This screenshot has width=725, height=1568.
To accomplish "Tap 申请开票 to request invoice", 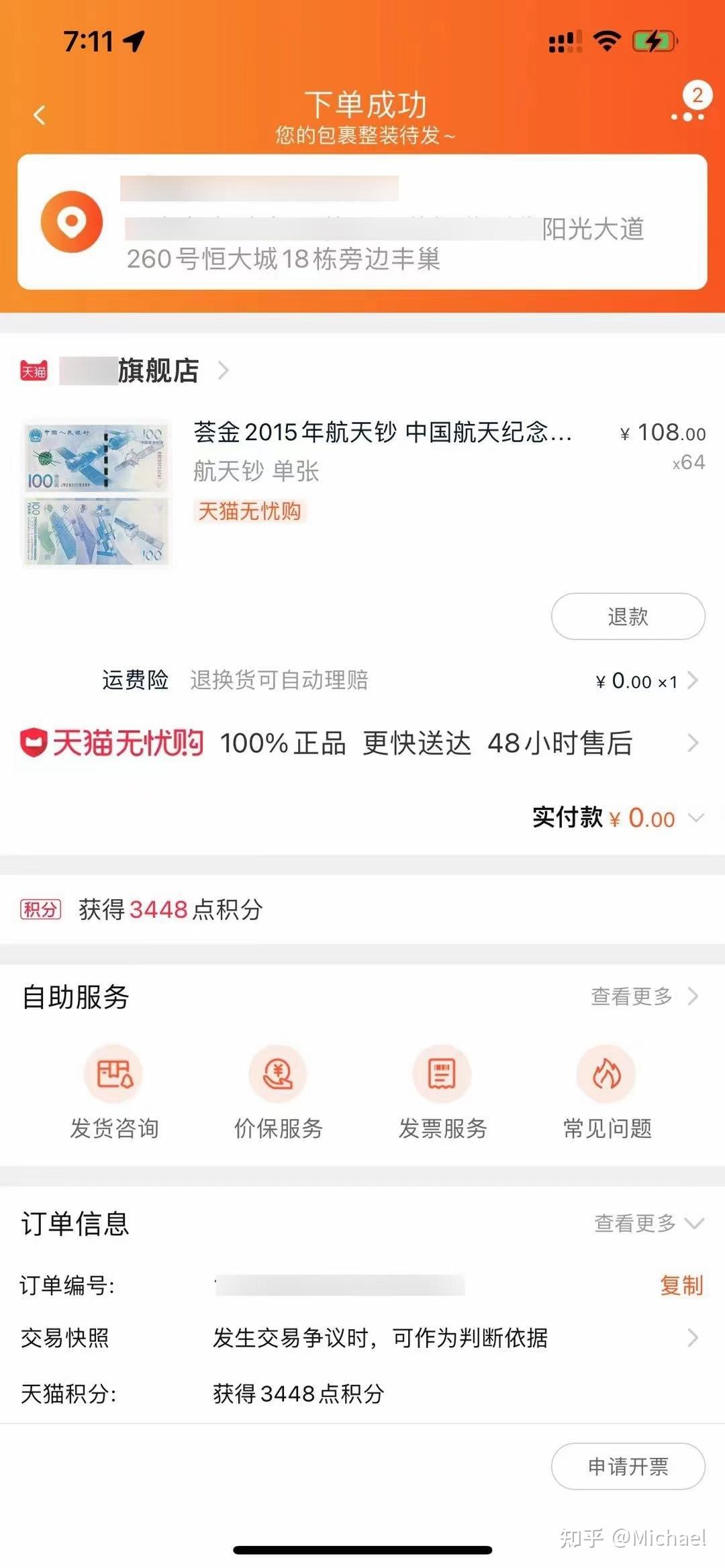I will click(628, 1466).
